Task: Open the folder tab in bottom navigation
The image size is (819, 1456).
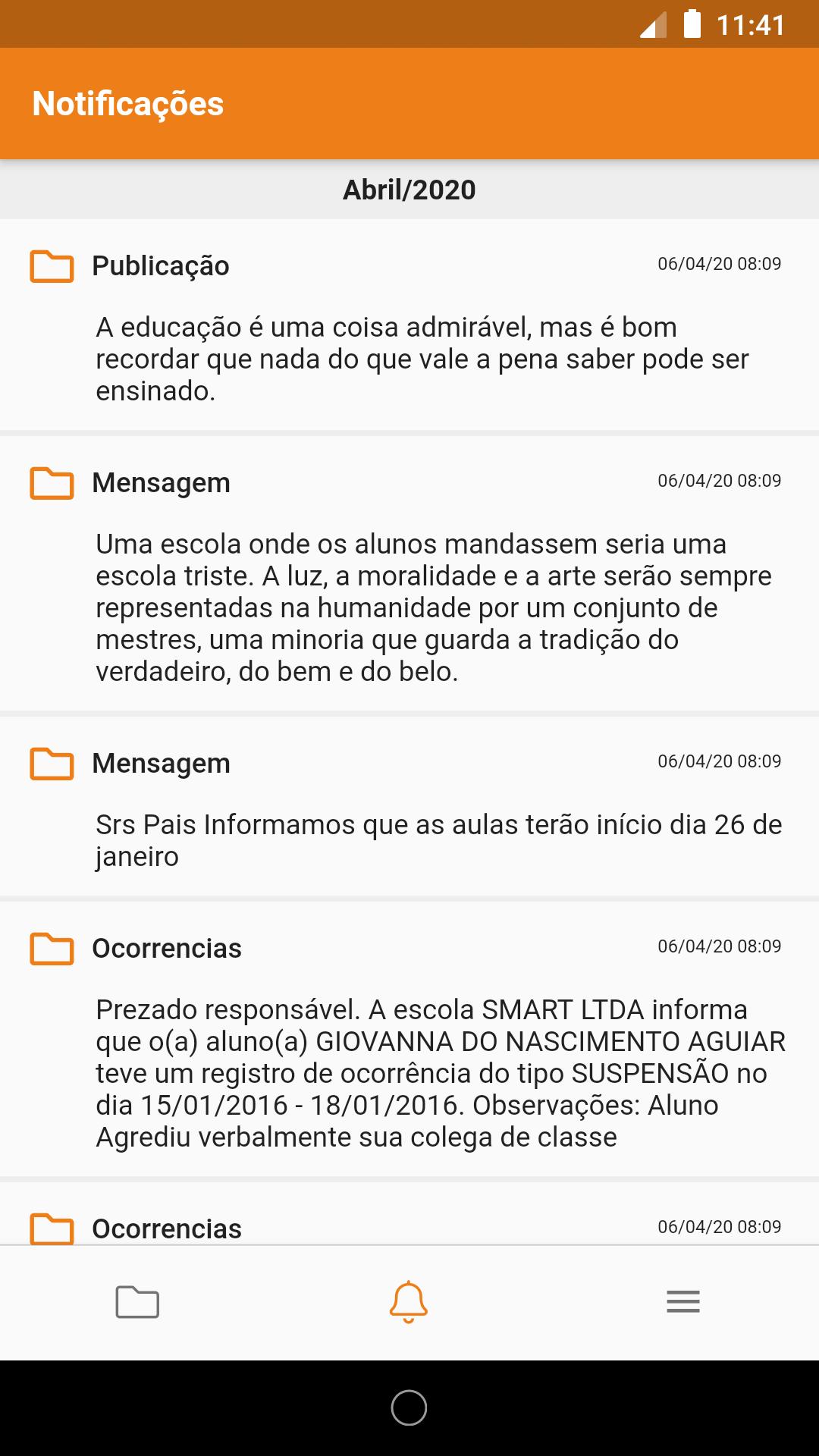Action: click(137, 1302)
